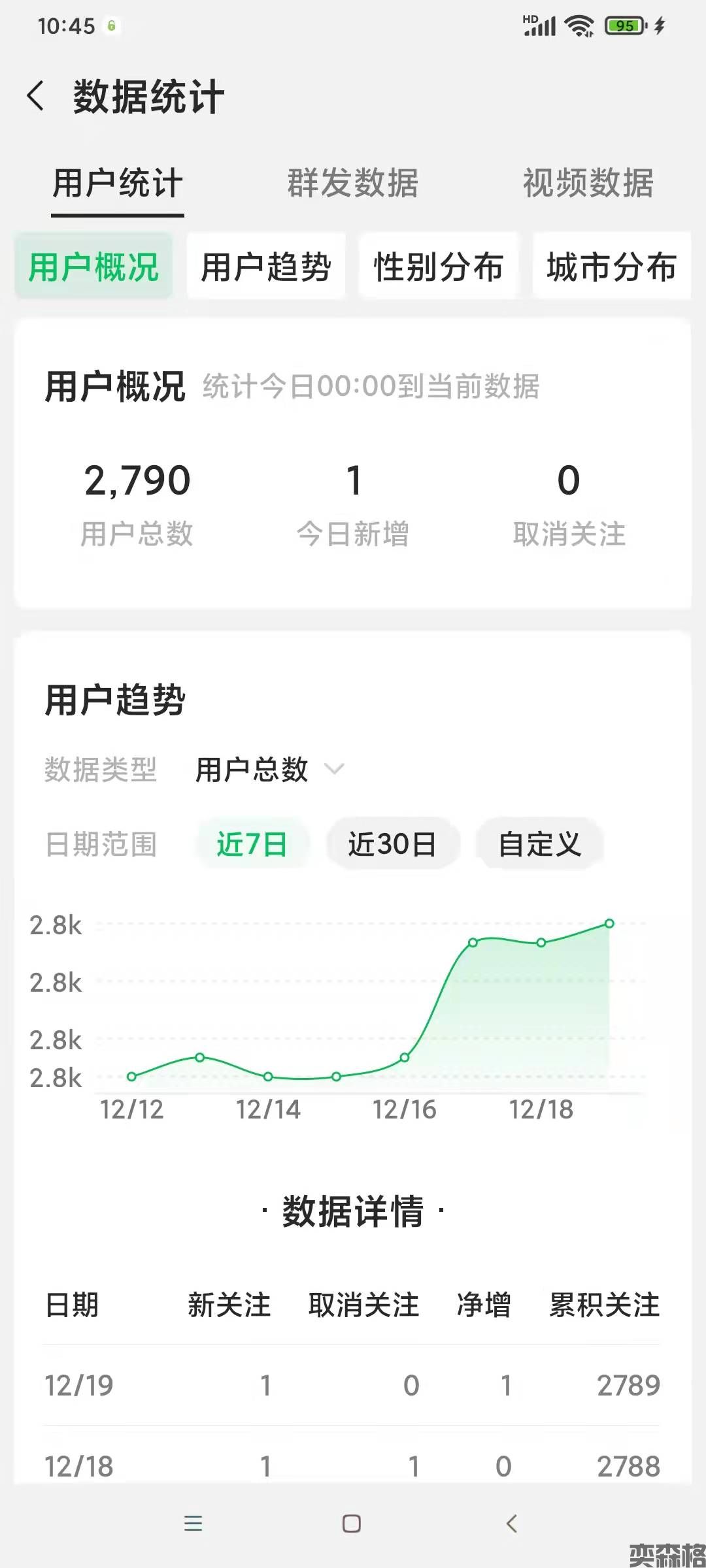Select the 用户概况 chip

point(93,267)
